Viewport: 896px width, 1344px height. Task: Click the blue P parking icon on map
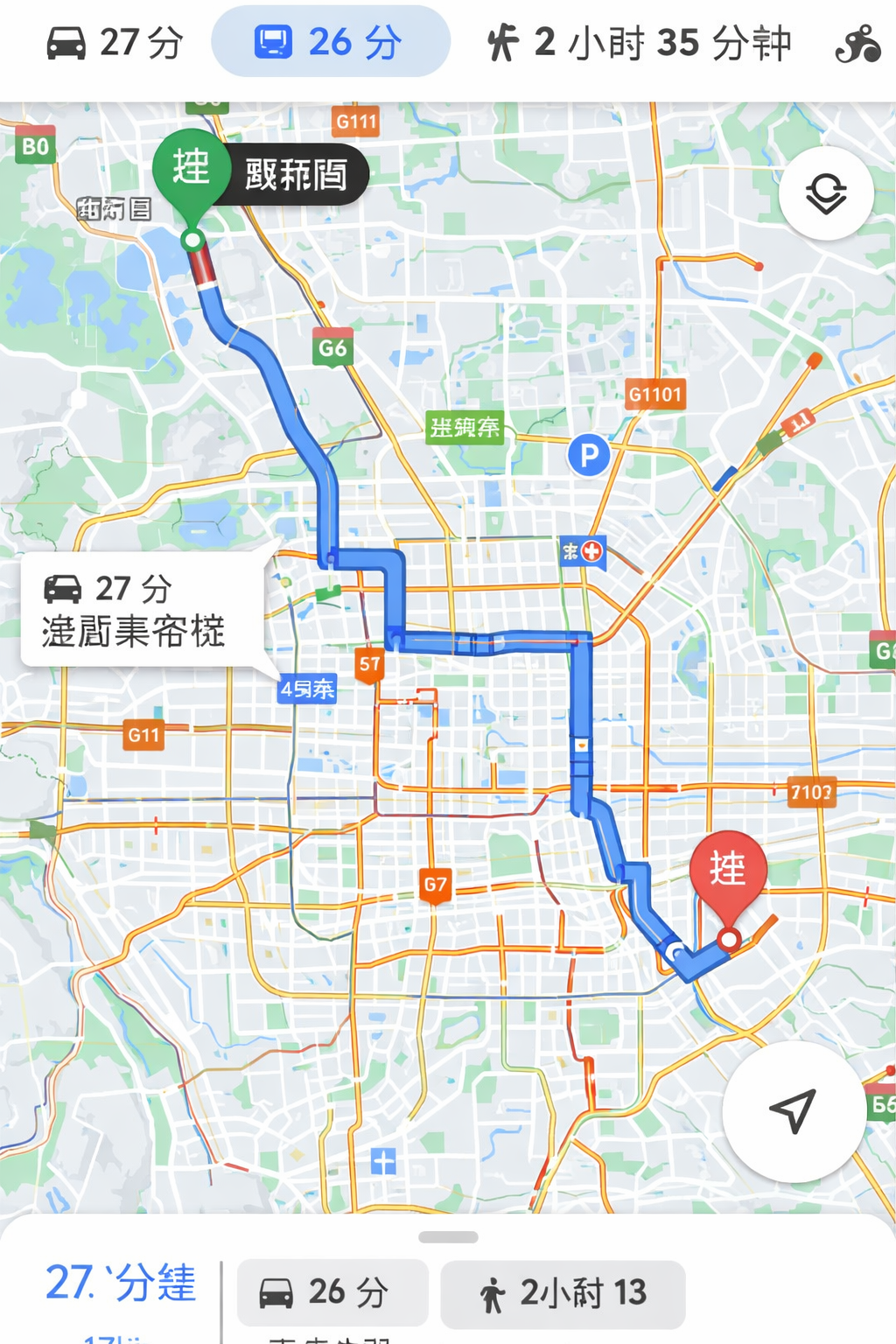coord(591,456)
